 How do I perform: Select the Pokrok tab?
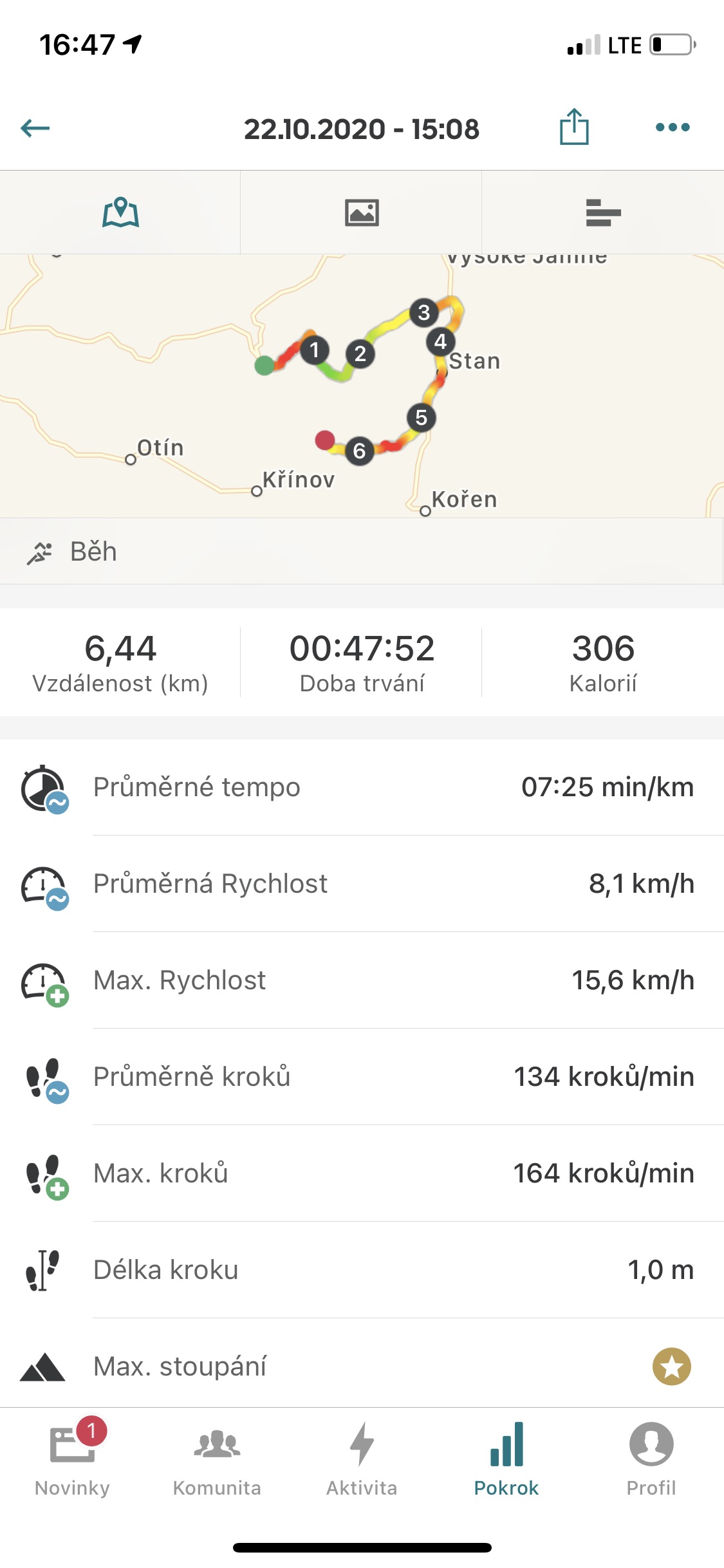506,1459
